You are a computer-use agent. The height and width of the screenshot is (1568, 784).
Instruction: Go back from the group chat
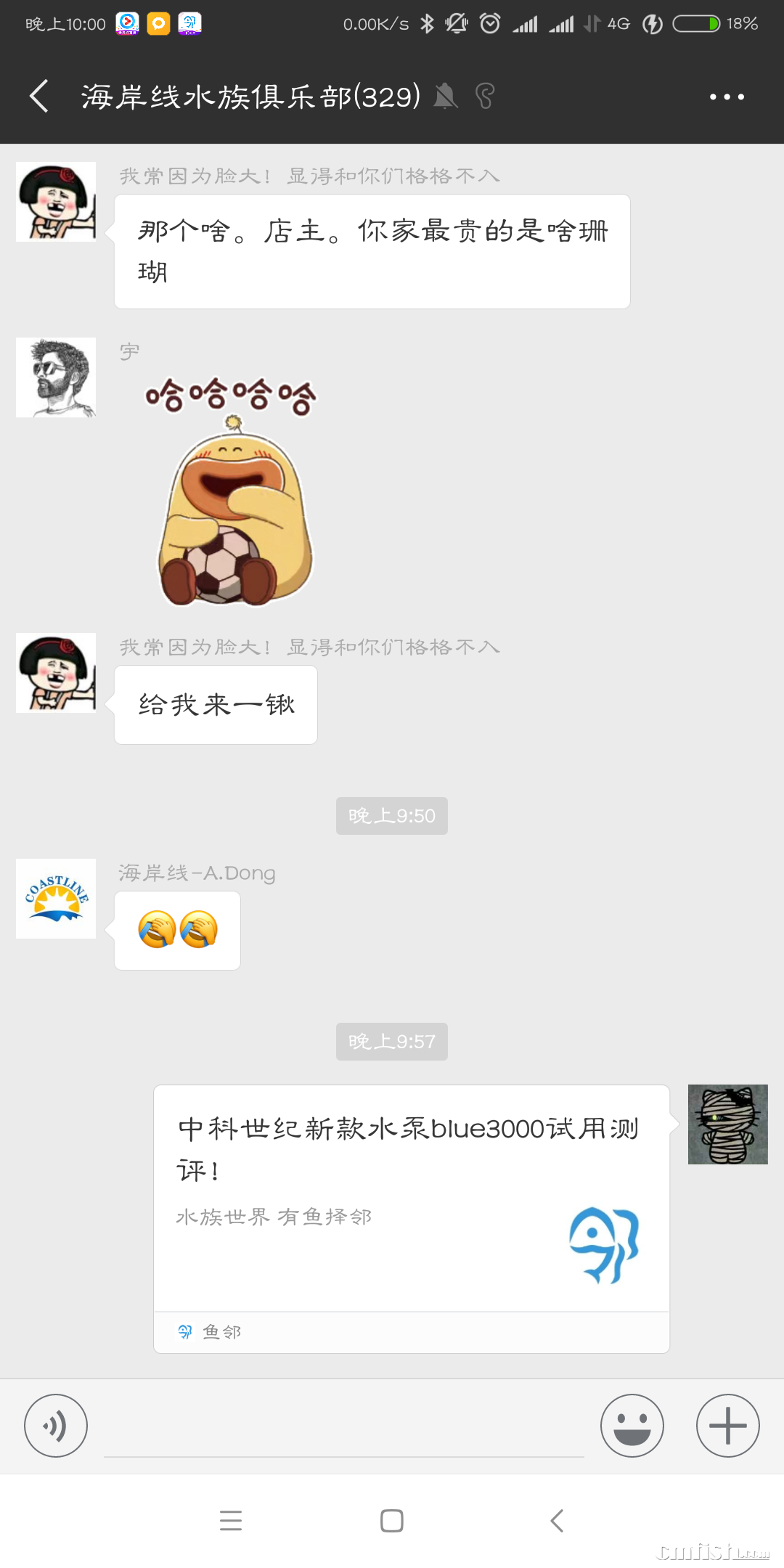(39, 97)
